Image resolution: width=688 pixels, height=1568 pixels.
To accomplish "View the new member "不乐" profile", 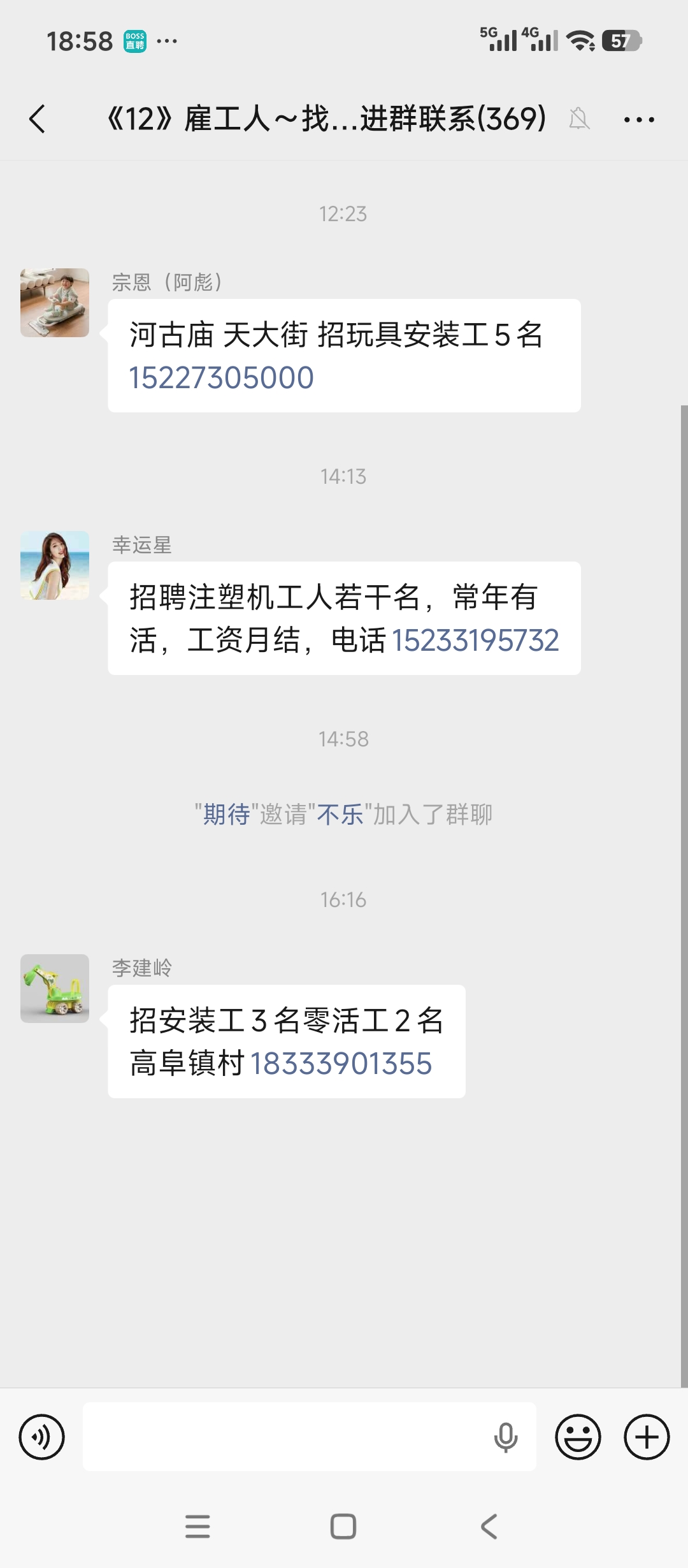I will pyautogui.click(x=340, y=815).
